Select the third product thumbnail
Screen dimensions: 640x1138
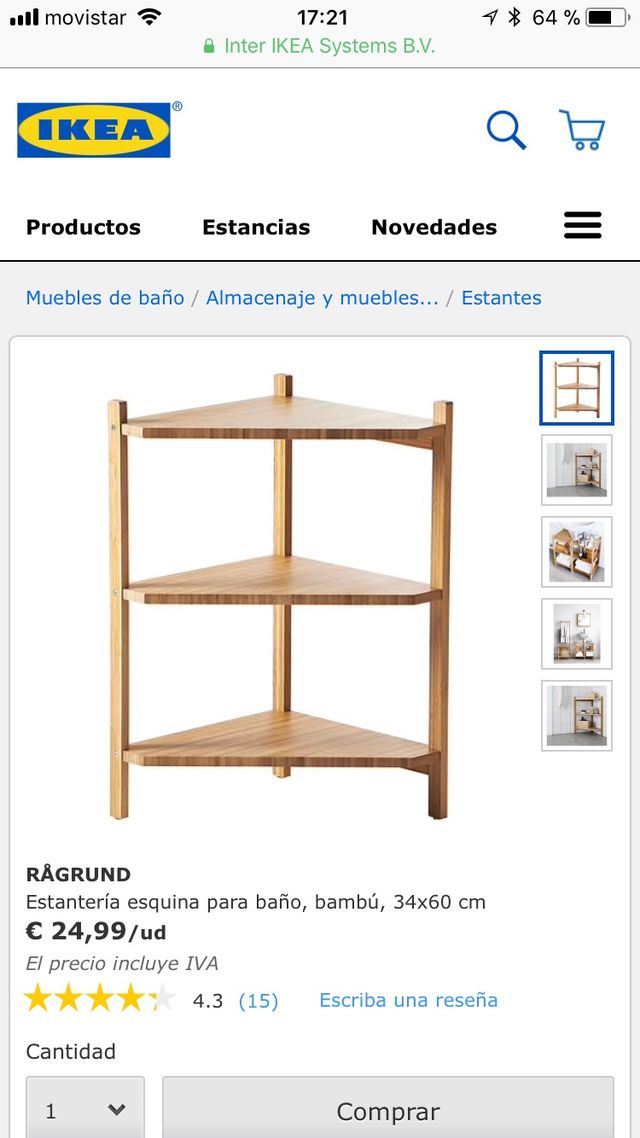click(x=576, y=552)
